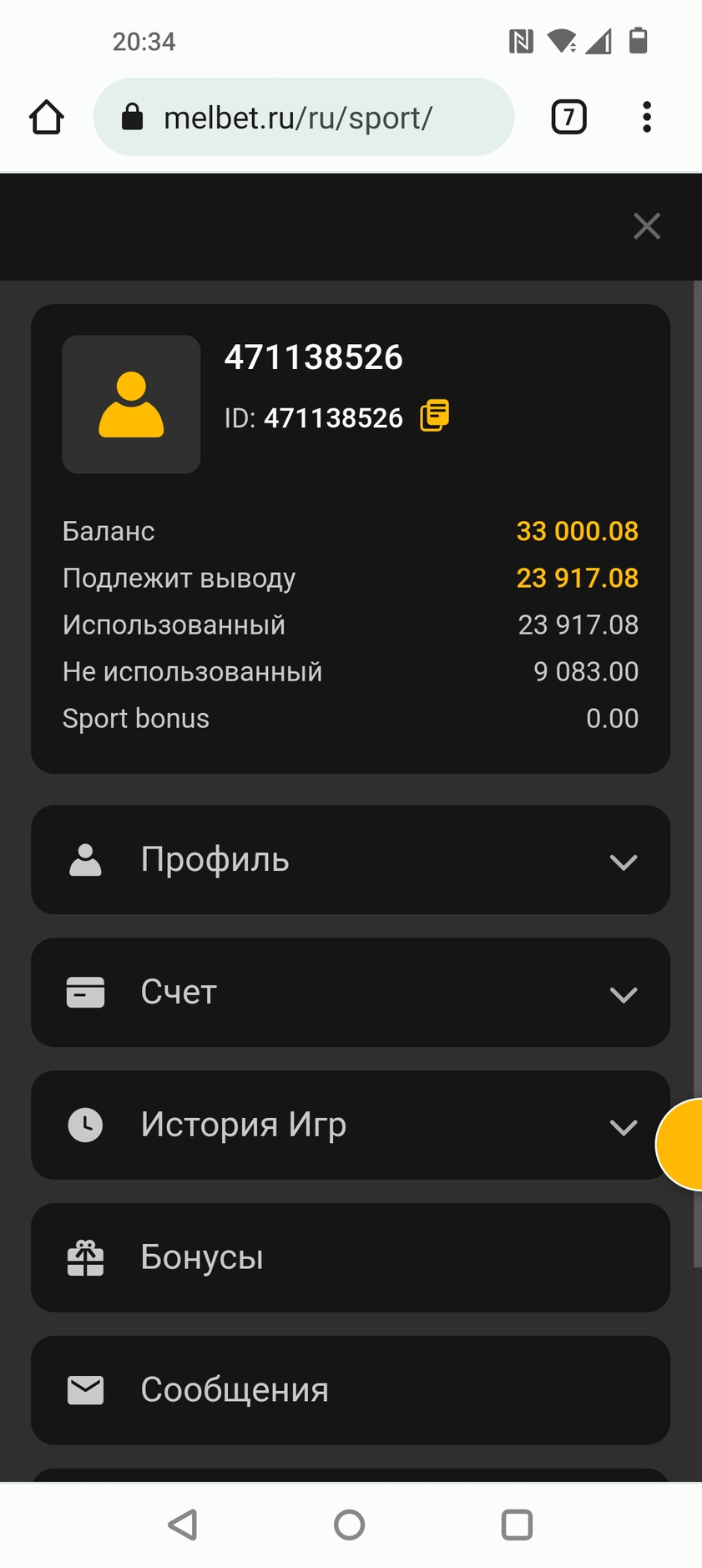Copy the account ID 471138526
The height and width of the screenshot is (1568, 702).
pyautogui.click(x=434, y=415)
